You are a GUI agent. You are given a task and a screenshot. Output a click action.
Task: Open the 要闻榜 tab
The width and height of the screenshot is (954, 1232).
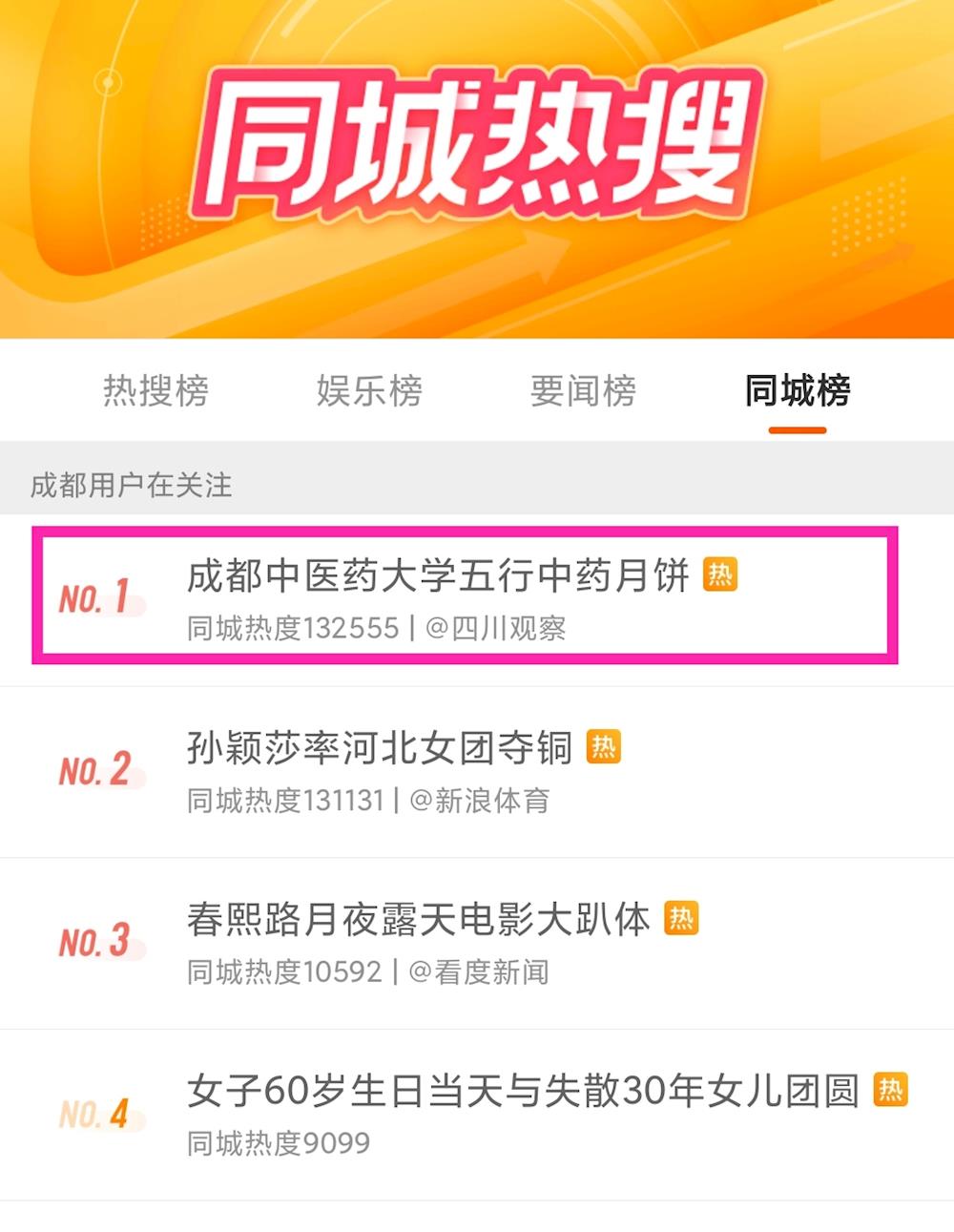coord(583,390)
